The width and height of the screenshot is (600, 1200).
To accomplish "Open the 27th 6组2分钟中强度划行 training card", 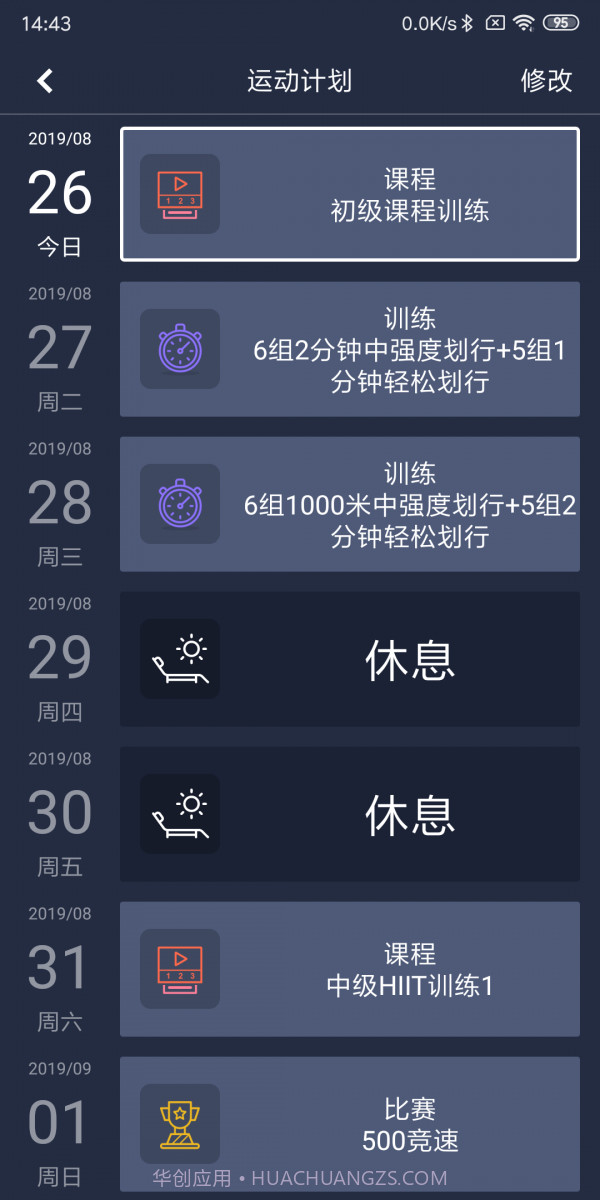I will pyautogui.click(x=350, y=349).
